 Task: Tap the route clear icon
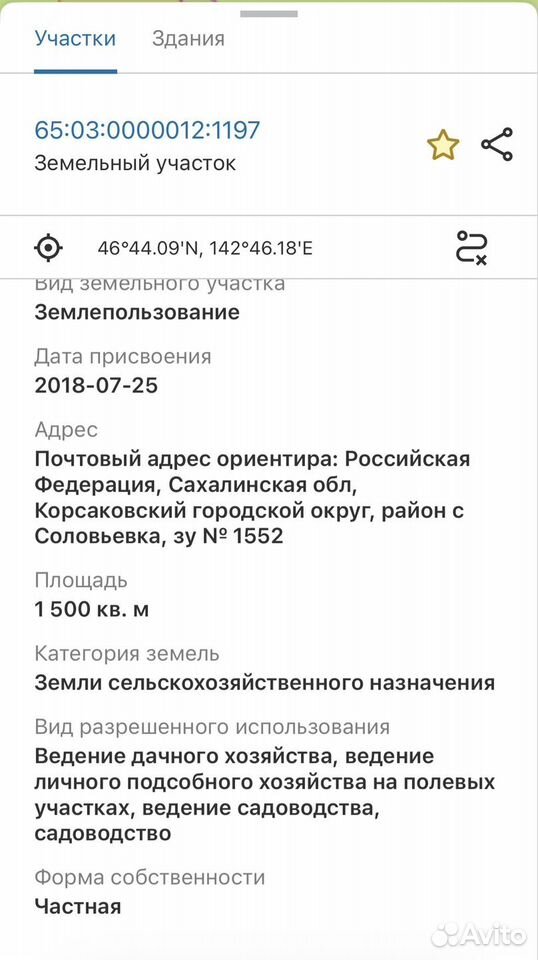click(x=471, y=248)
